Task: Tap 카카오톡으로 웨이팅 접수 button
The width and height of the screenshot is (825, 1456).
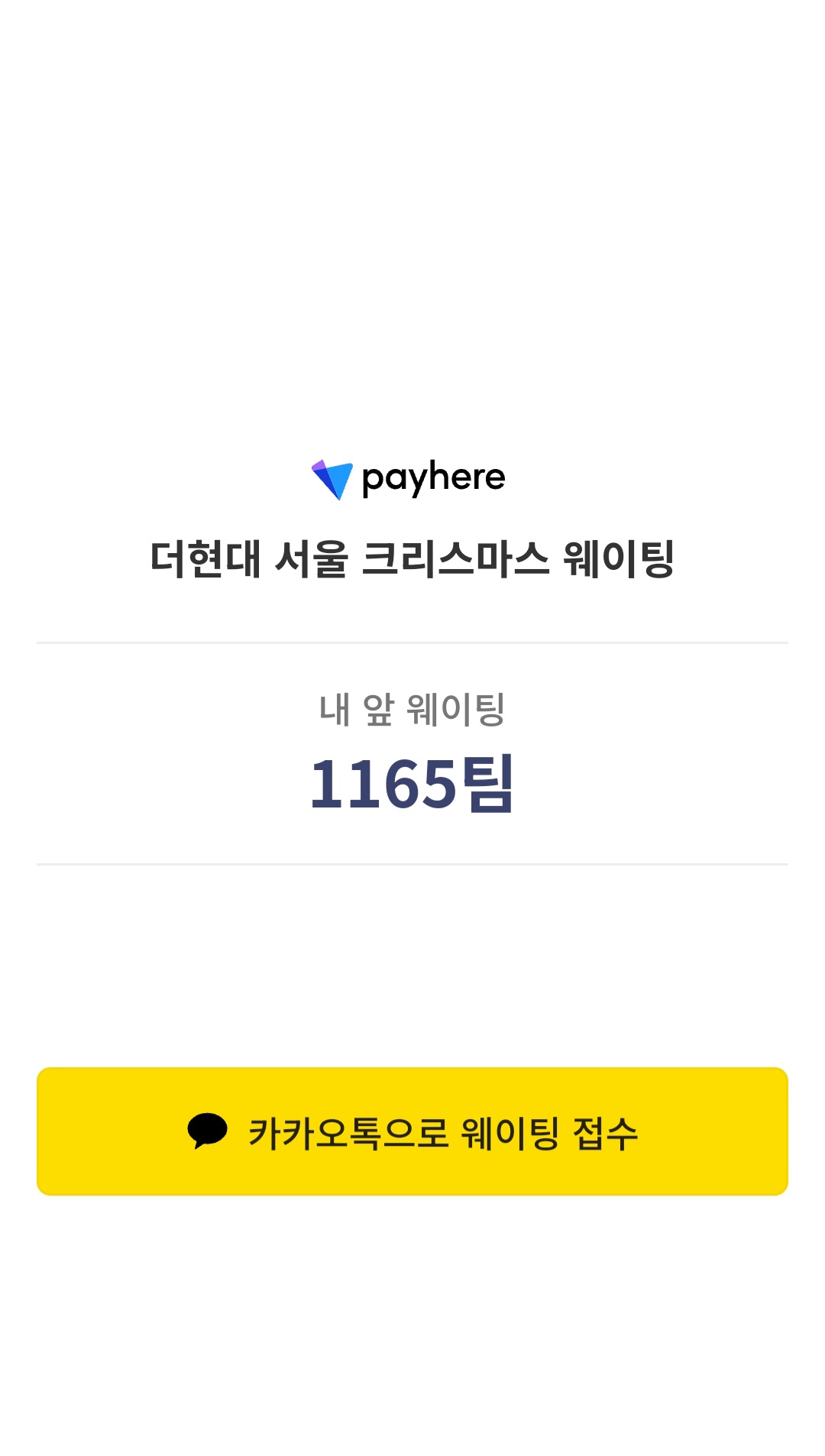Action: pyautogui.click(x=412, y=1131)
